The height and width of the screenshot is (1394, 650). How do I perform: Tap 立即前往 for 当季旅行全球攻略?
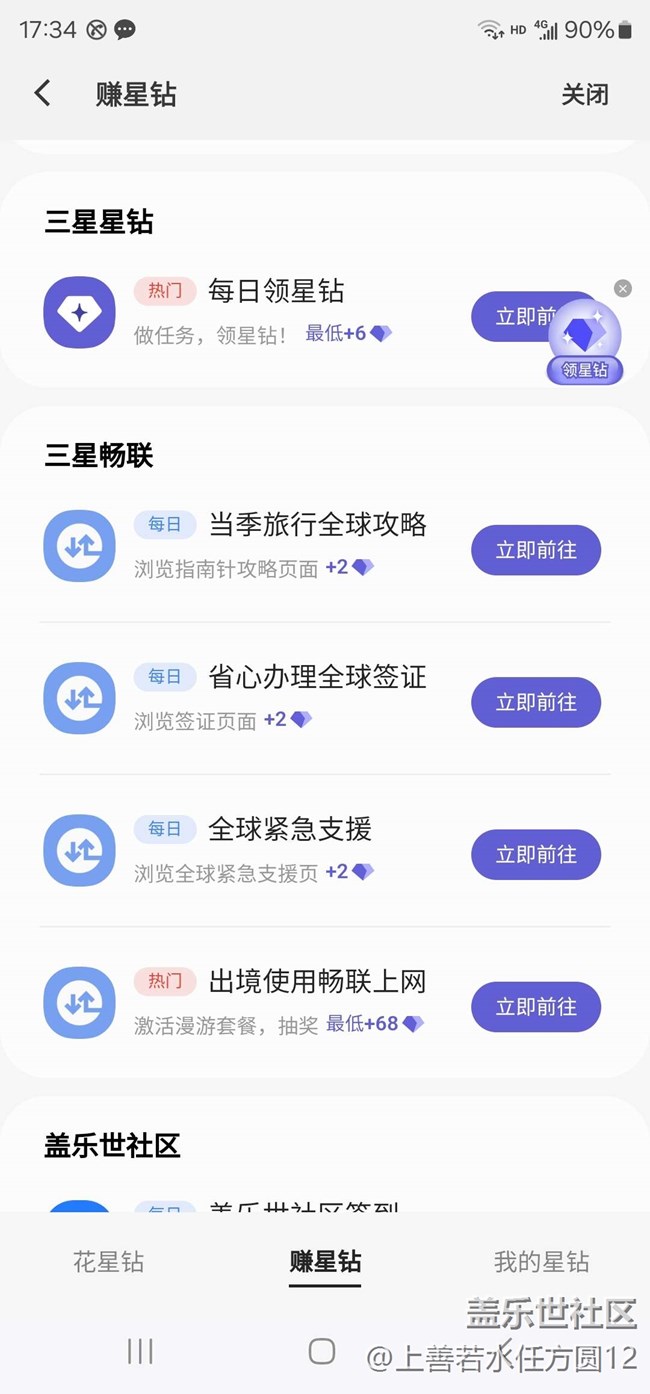[x=536, y=550]
